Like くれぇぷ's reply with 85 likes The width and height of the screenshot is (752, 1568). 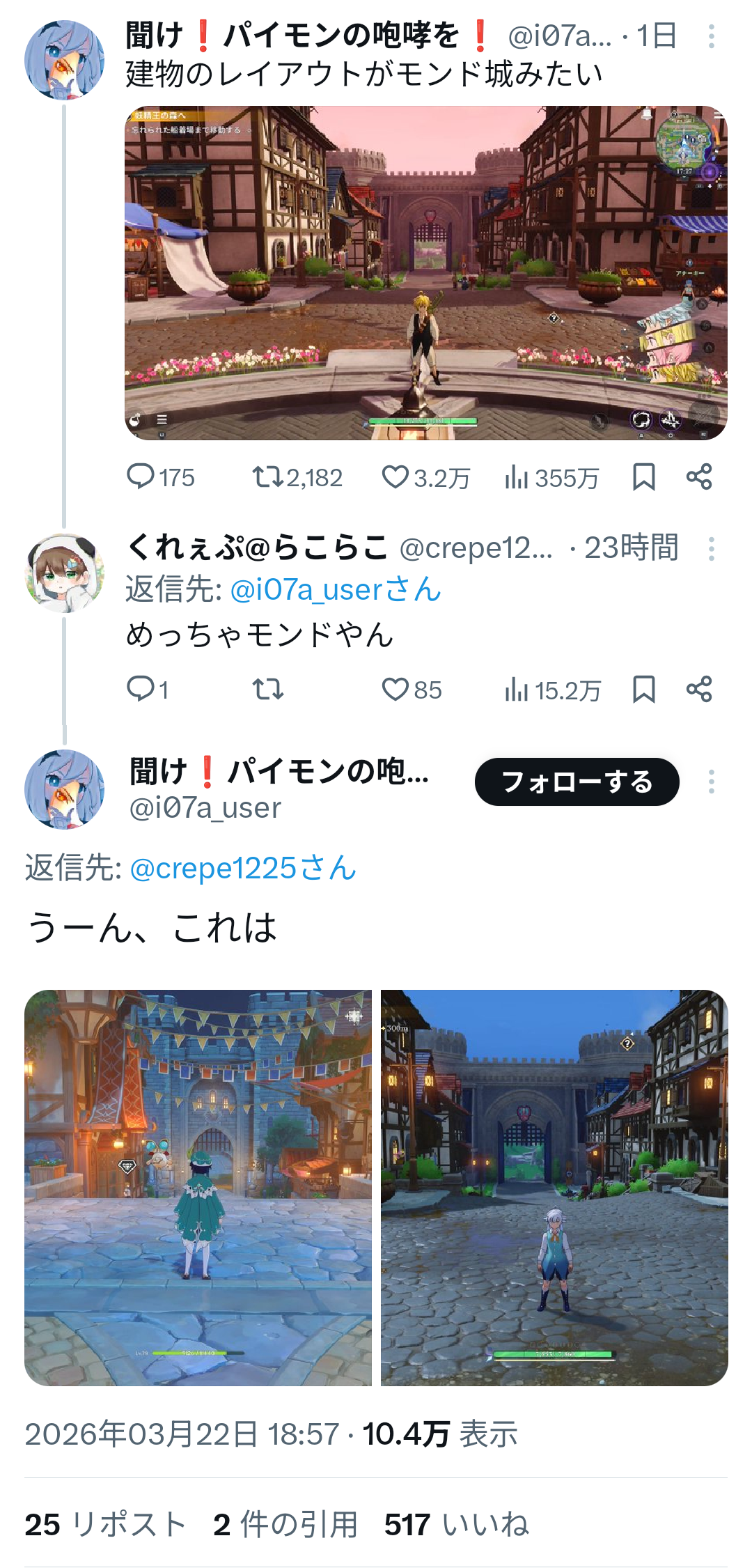point(395,690)
